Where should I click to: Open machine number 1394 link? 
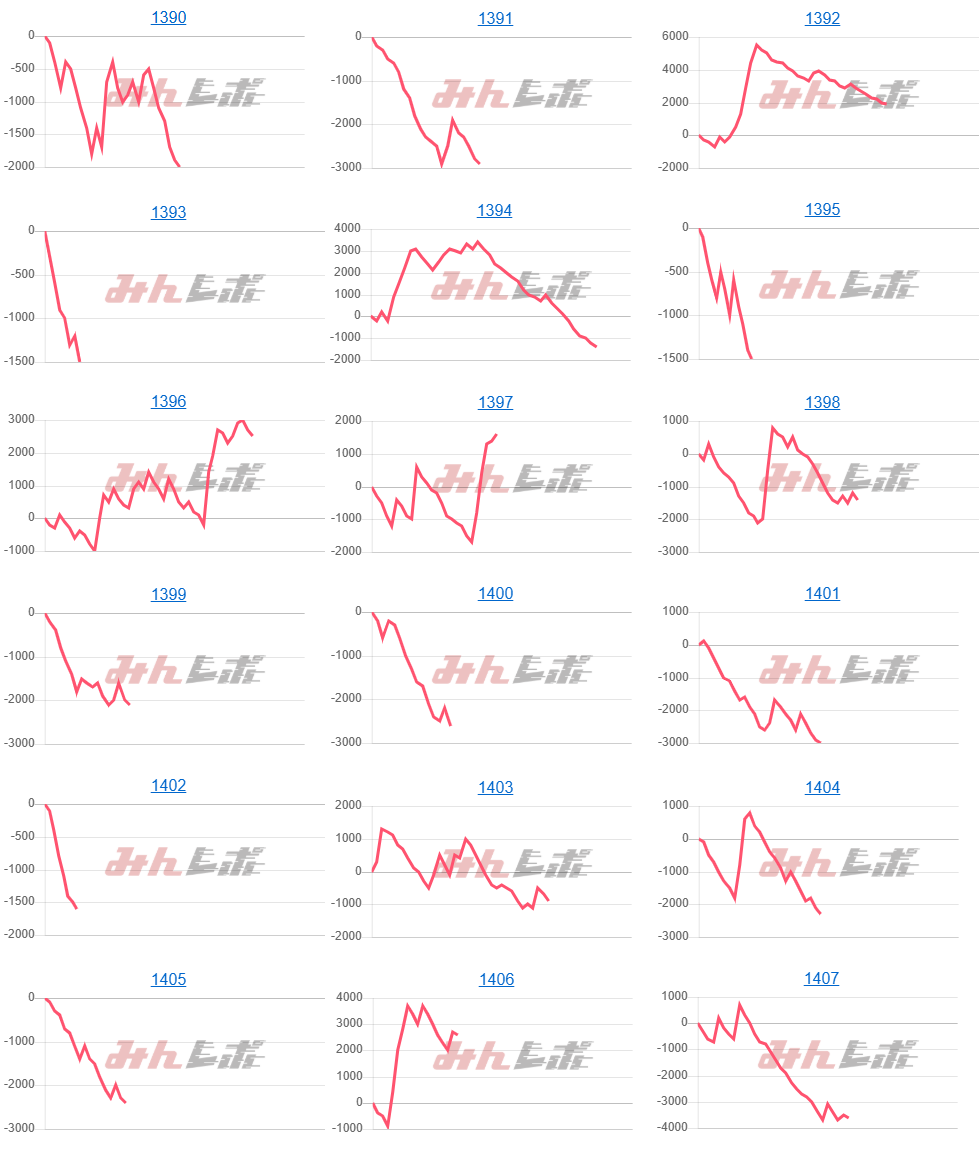(x=495, y=210)
